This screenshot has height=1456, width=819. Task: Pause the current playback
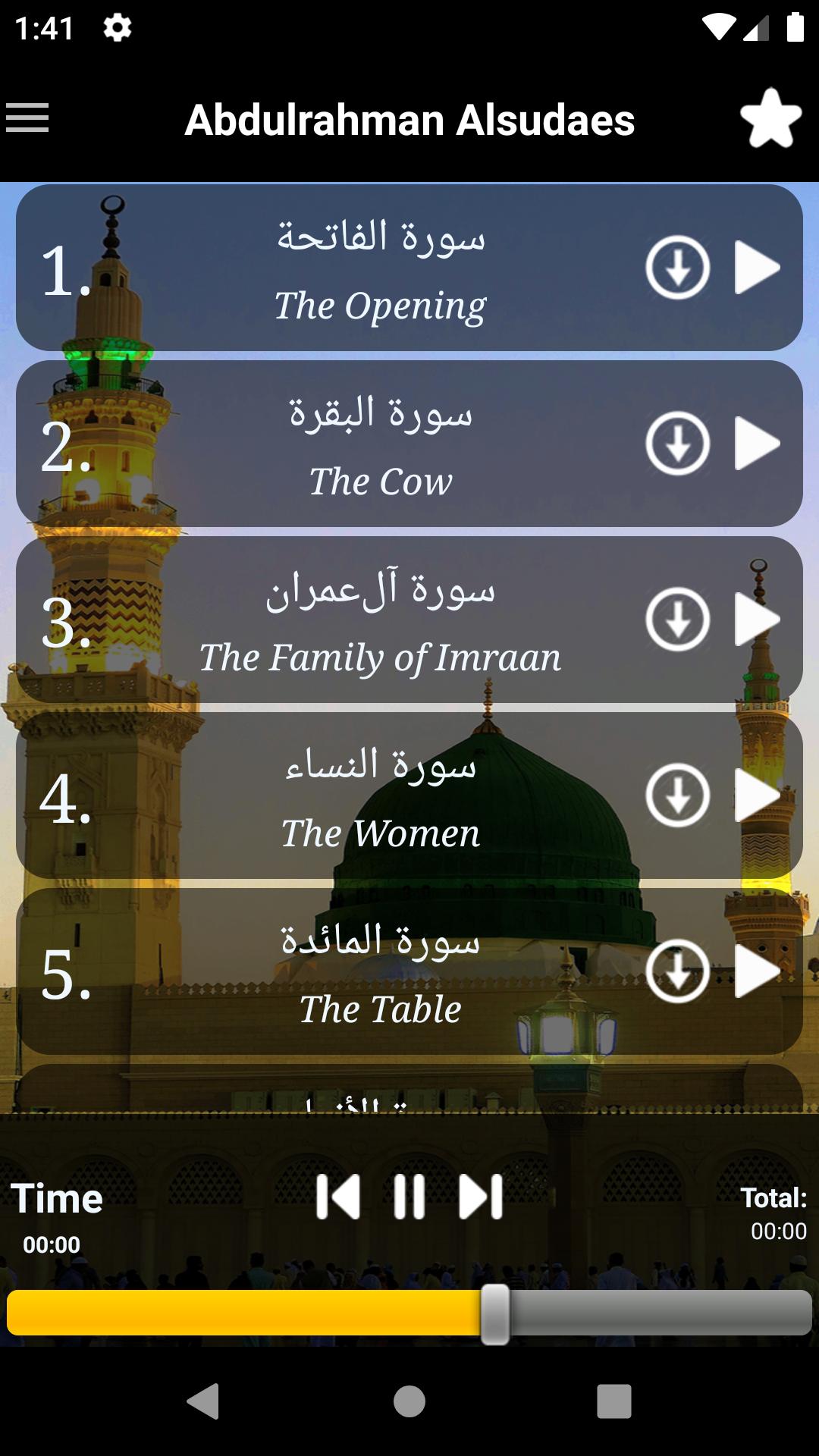[409, 1197]
